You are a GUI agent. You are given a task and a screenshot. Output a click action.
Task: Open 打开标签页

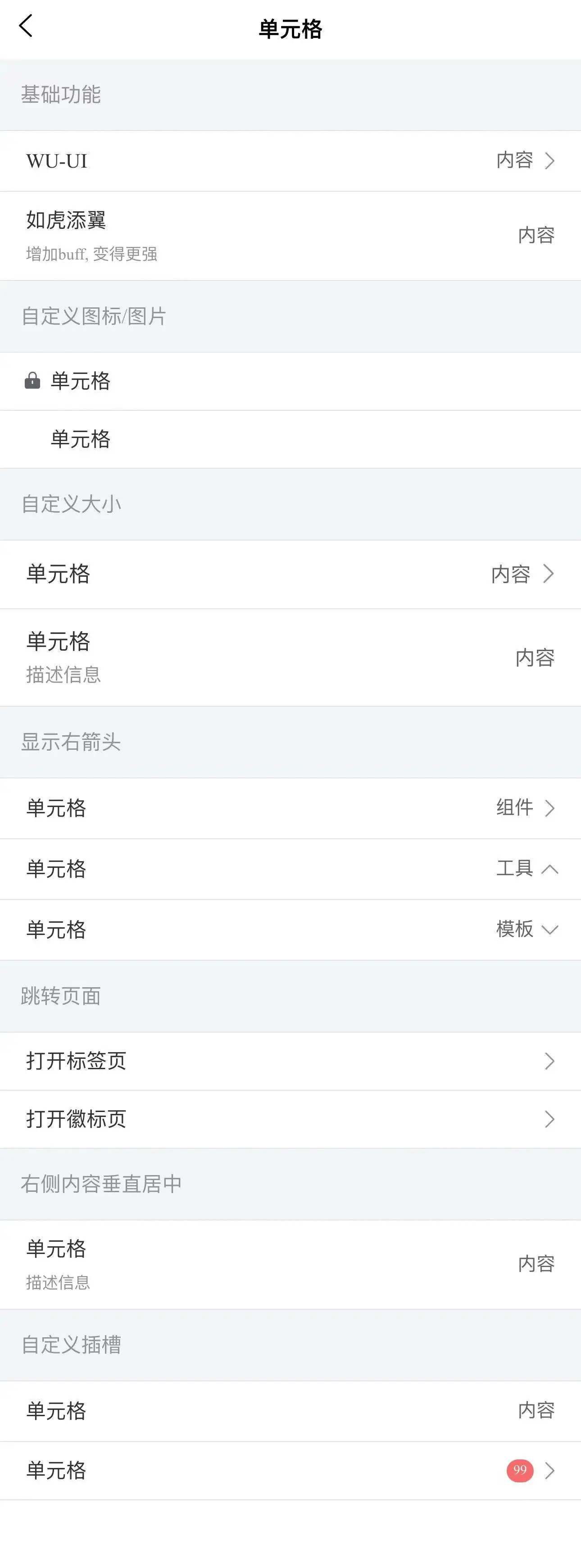[290, 1061]
